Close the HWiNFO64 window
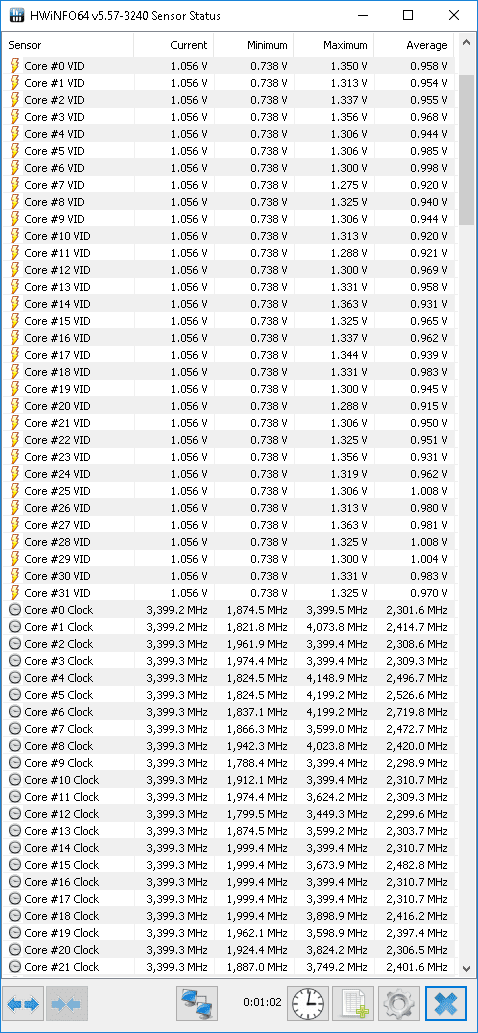Viewport: 478px width, 1033px height. [x=454, y=15]
